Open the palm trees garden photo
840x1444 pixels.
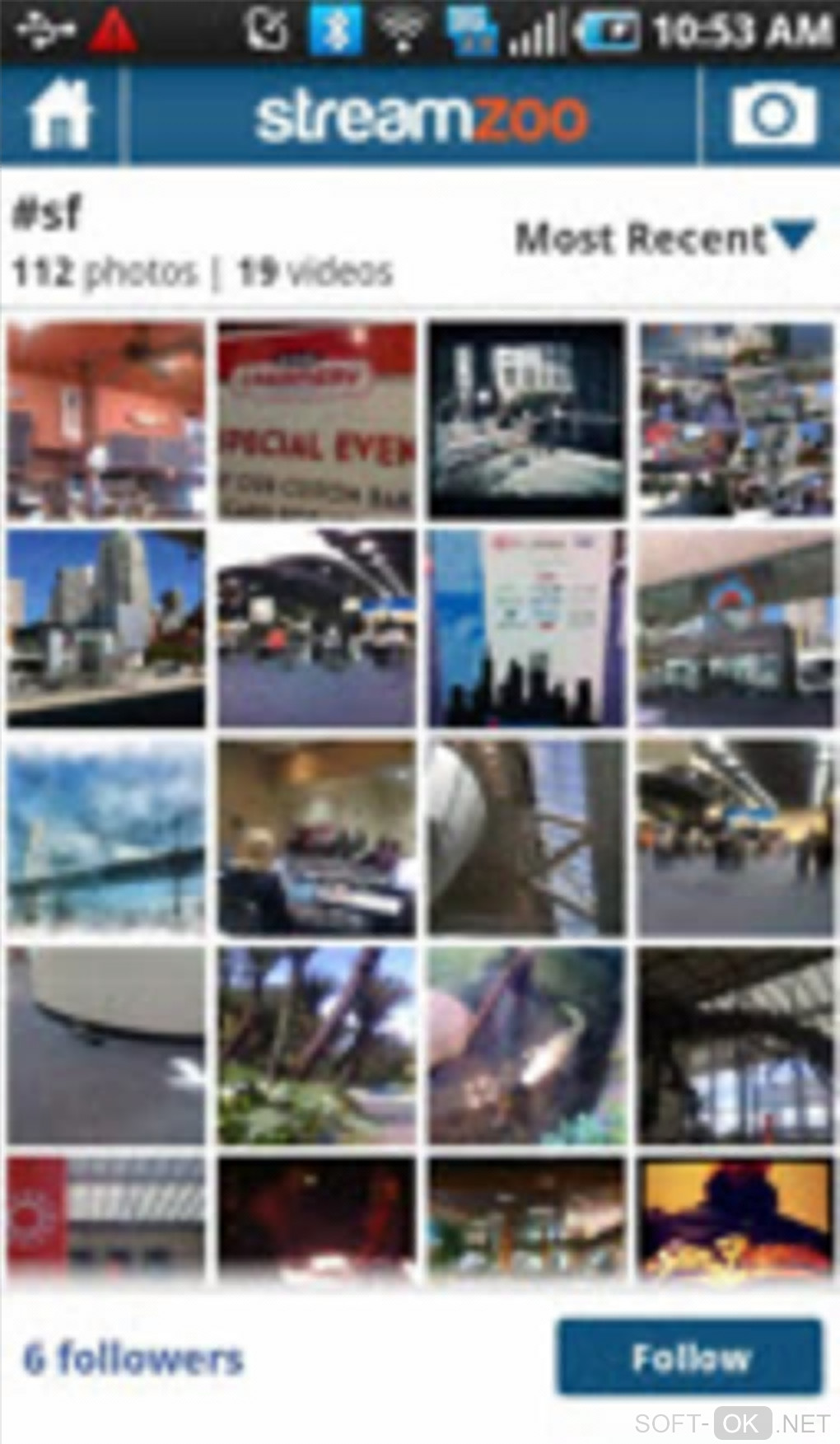(x=316, y=1046)
